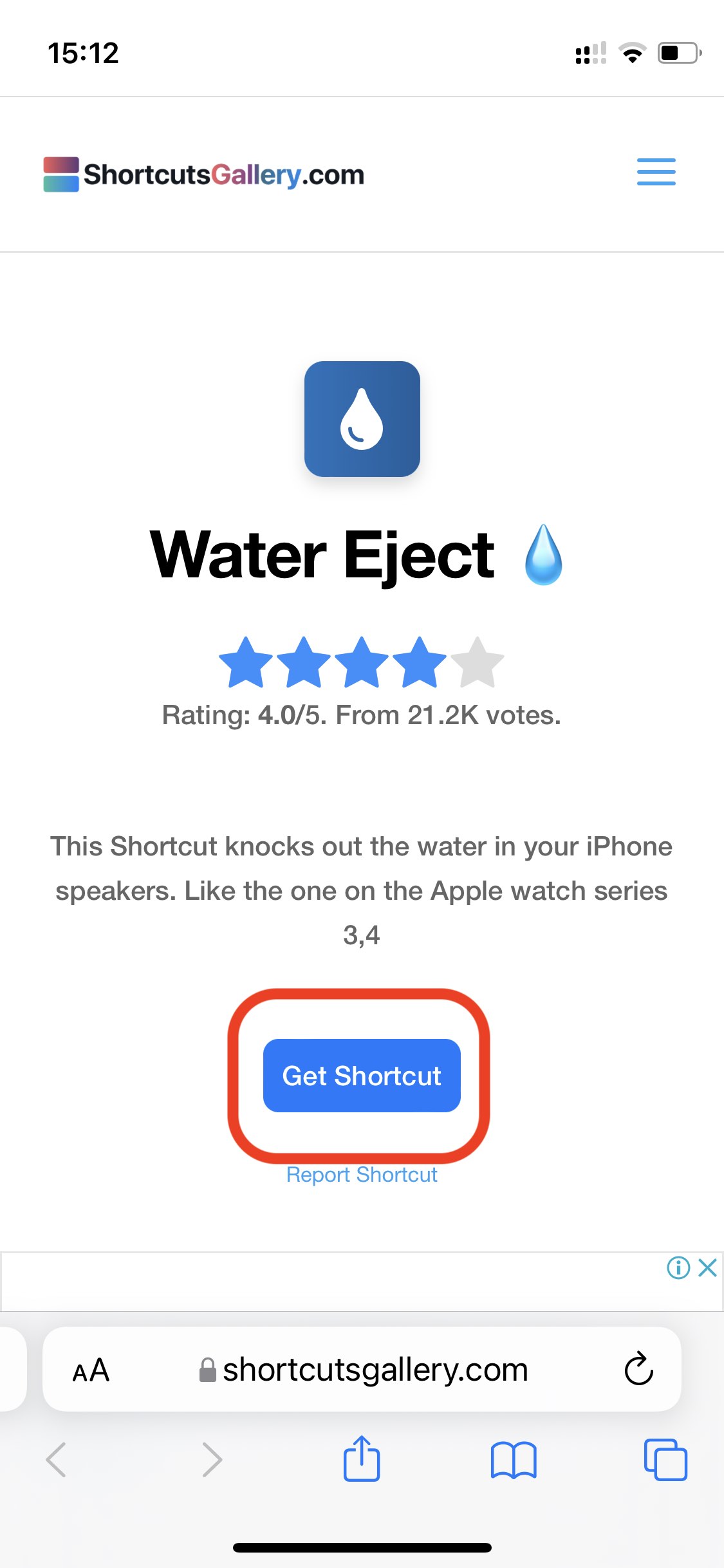The height and width of the screenshot is (1568, 724).
Task: Dismiss the ad with the X
Action: click(708, 1268)
